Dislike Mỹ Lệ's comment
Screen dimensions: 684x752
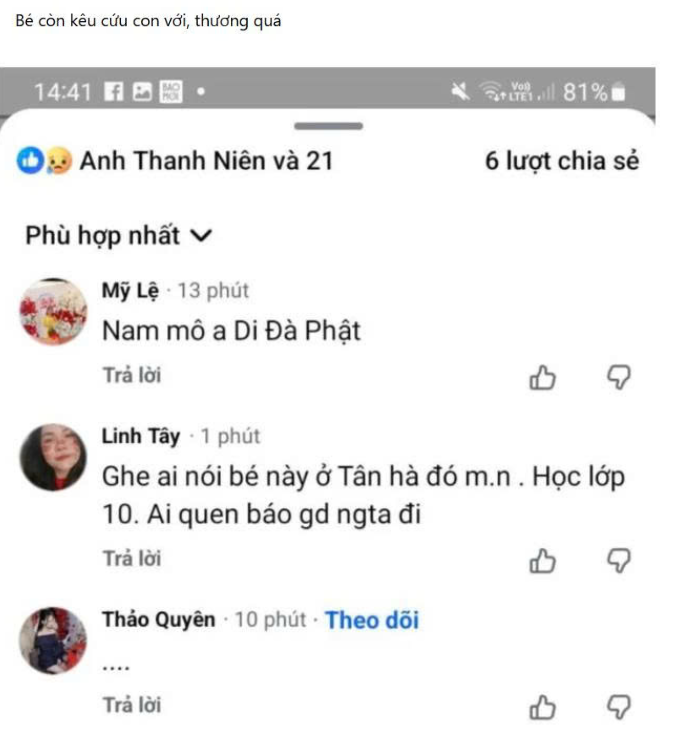coord(620,377)
